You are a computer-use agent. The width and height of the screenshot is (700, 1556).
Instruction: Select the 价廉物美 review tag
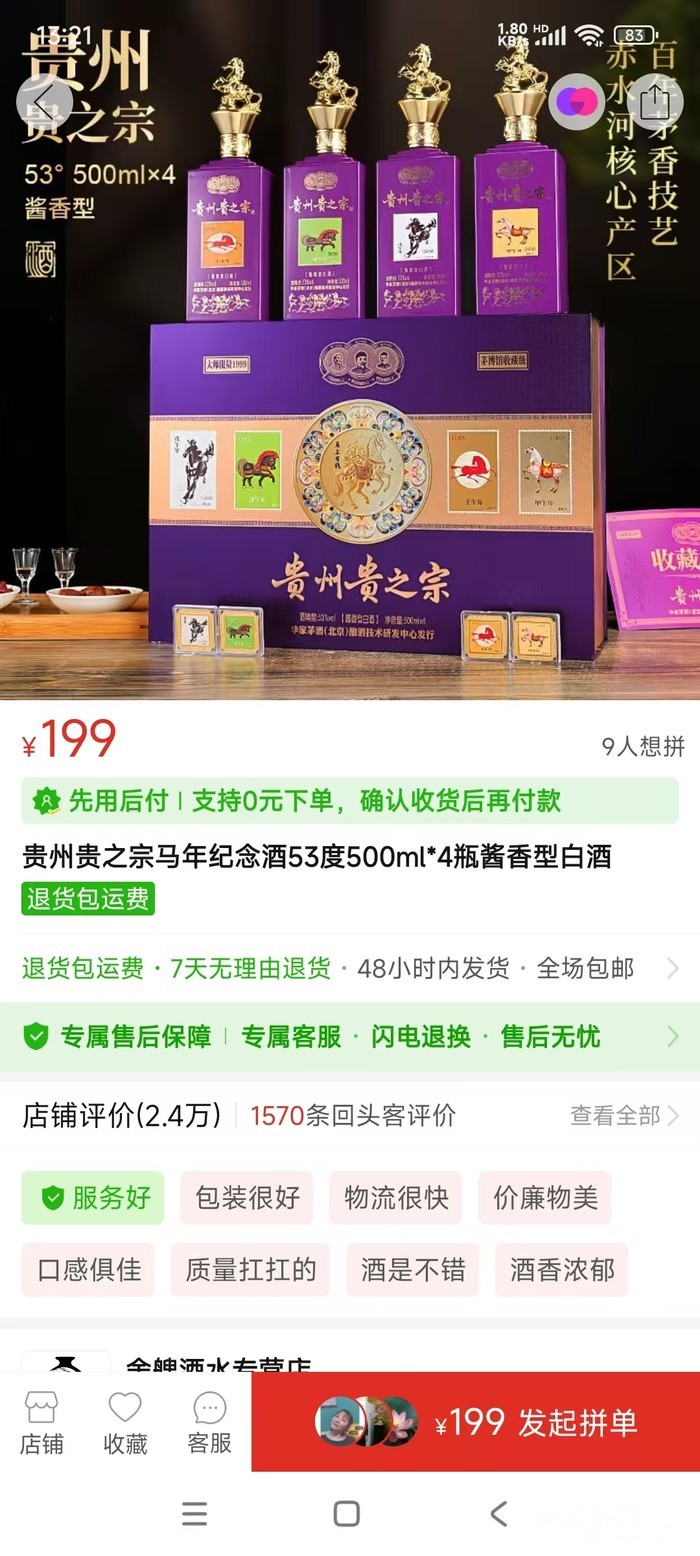[x=545, y=1198]
